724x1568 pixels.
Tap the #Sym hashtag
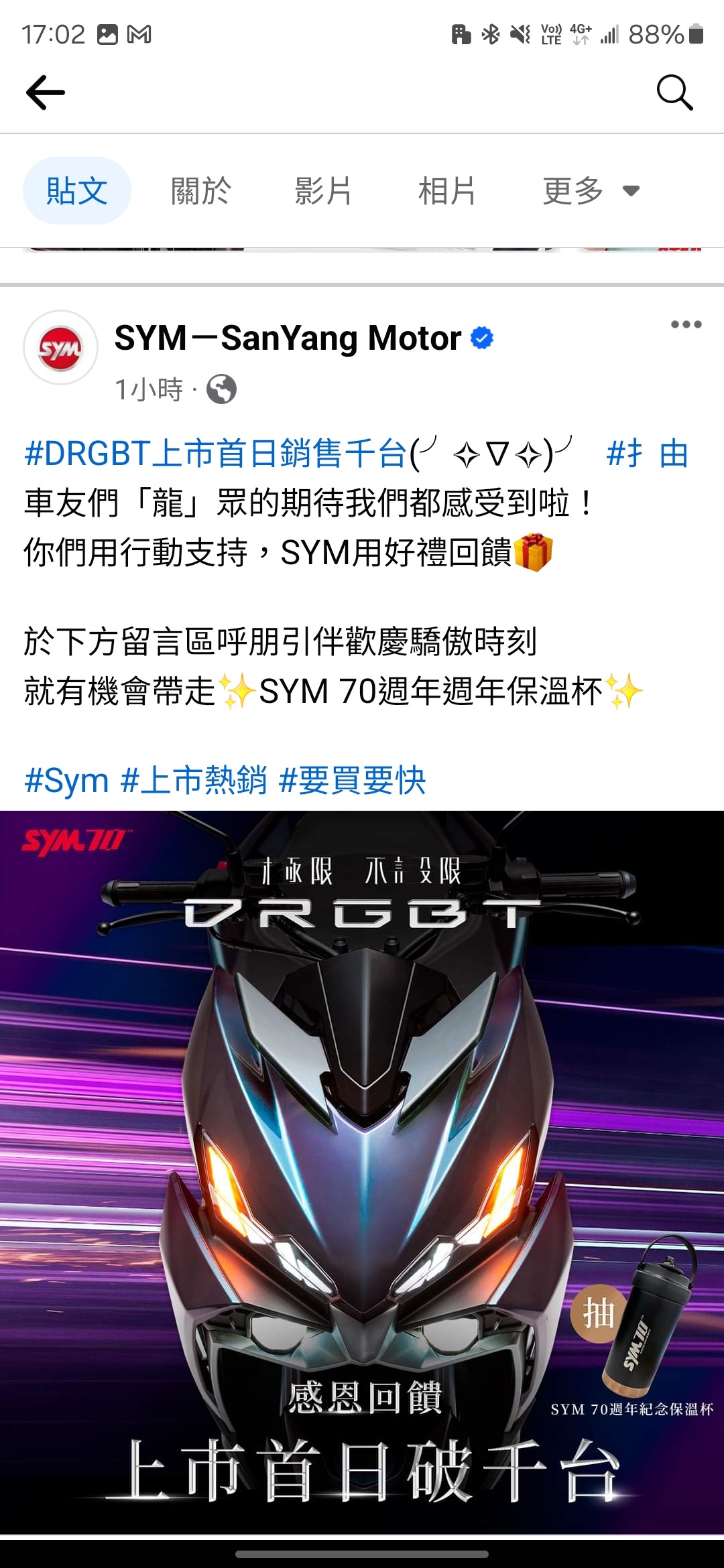(x=66, y=781)
